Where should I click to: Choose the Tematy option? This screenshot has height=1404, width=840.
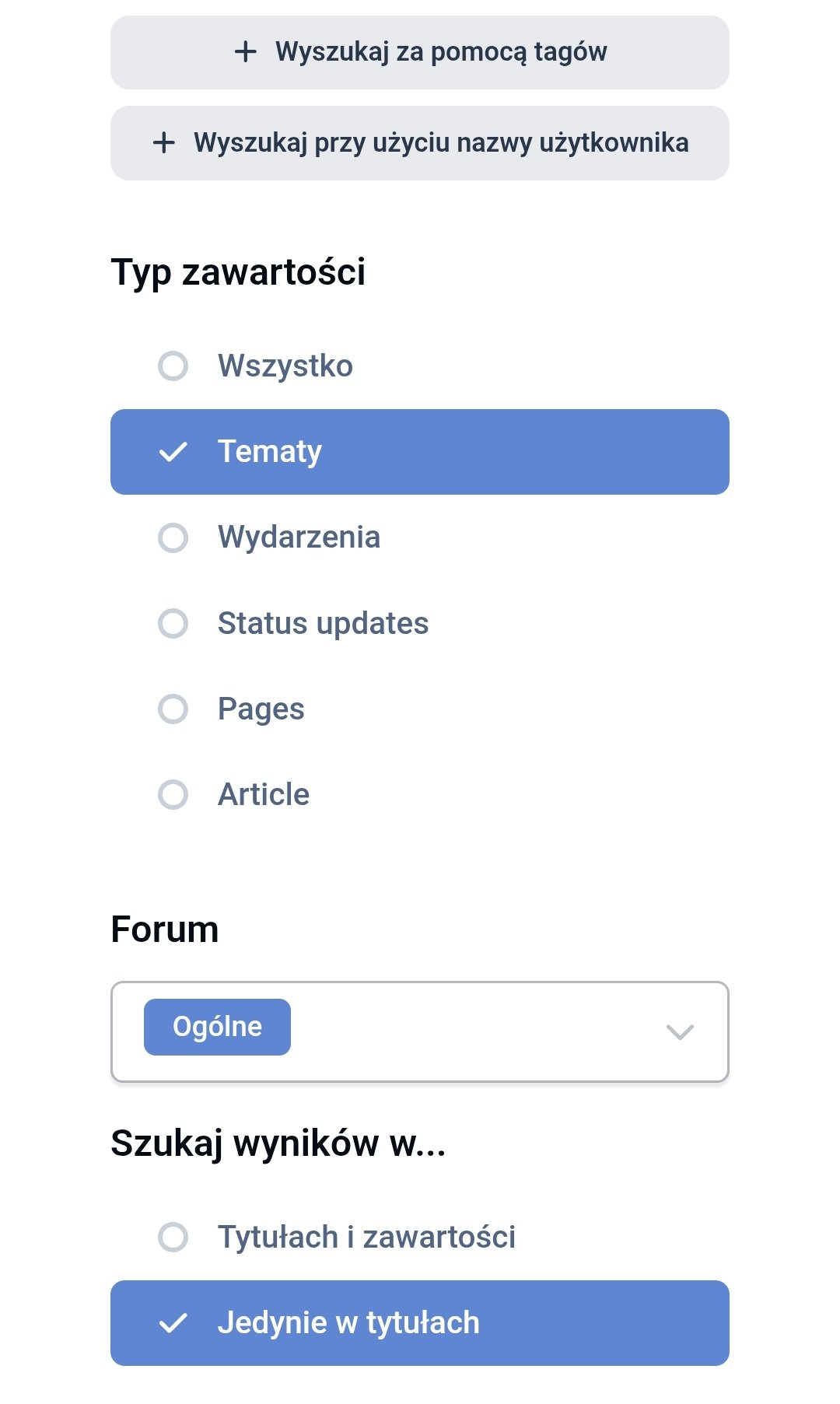pos(420,452)
